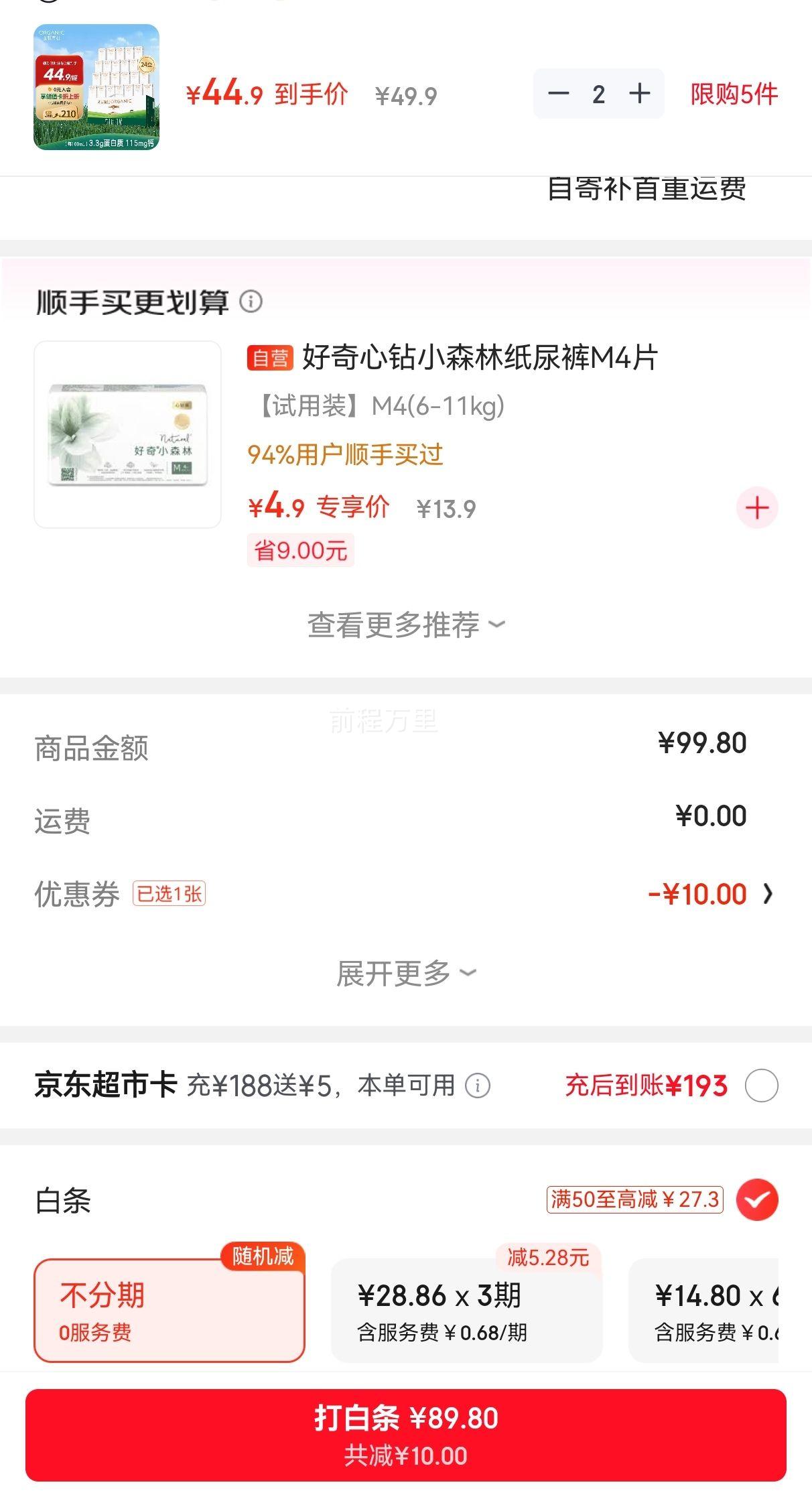Tap the info icon next to 京东超市卡
Viewport: 812px width, 1507px height.
pyautogui.click(x=478, y=1086)
